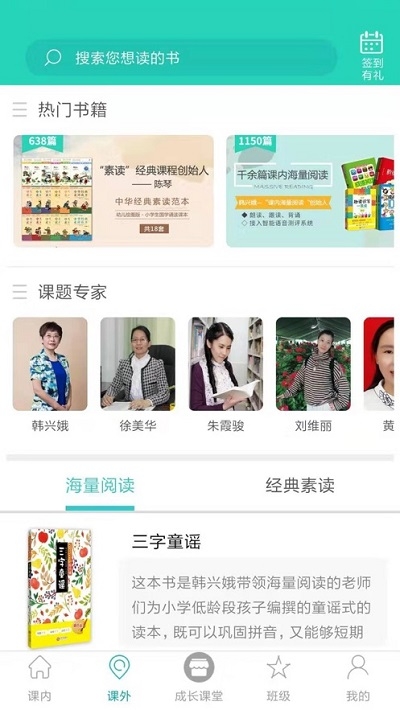This screenshot has height=710, width=400.
Task: Select the 海量阅读 tab
Action: tap(100, 485)
